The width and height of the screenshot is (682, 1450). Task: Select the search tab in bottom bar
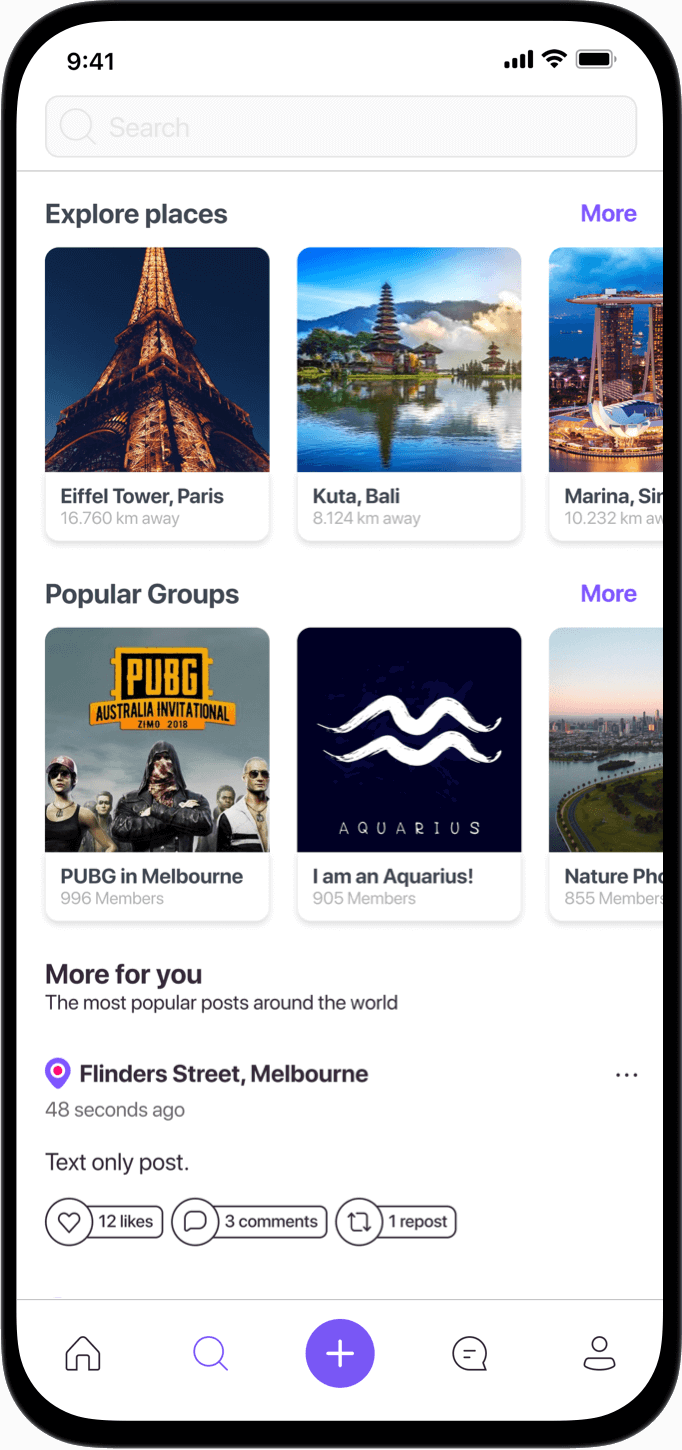(x=211, y=1354)
